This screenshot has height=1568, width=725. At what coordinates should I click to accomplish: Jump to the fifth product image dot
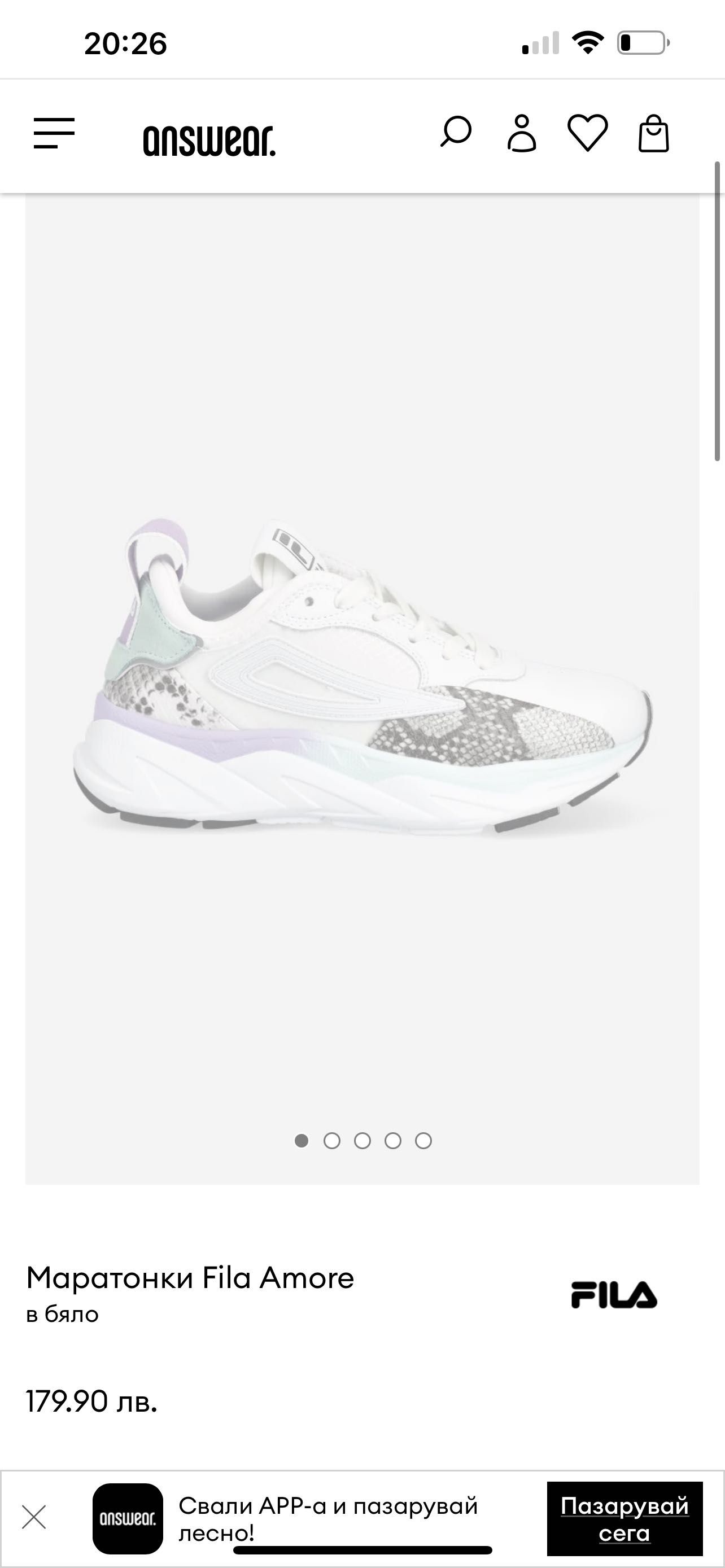pyautogui.click(x=423, y=1141)
